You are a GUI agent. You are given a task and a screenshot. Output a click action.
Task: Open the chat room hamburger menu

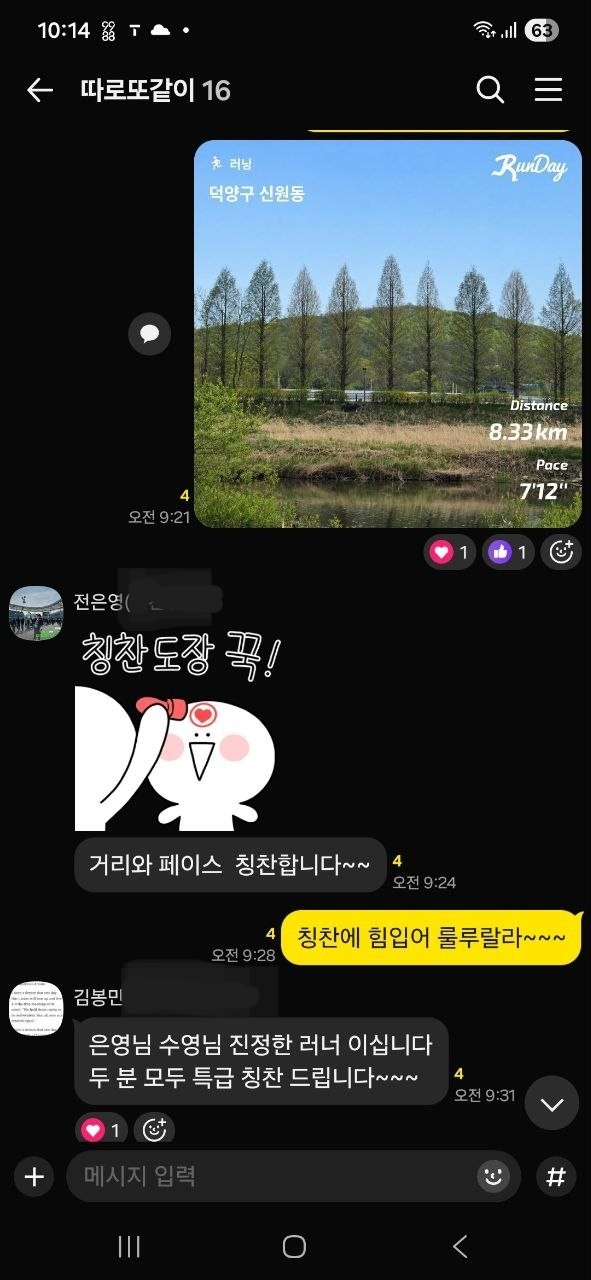pos(548,90)
